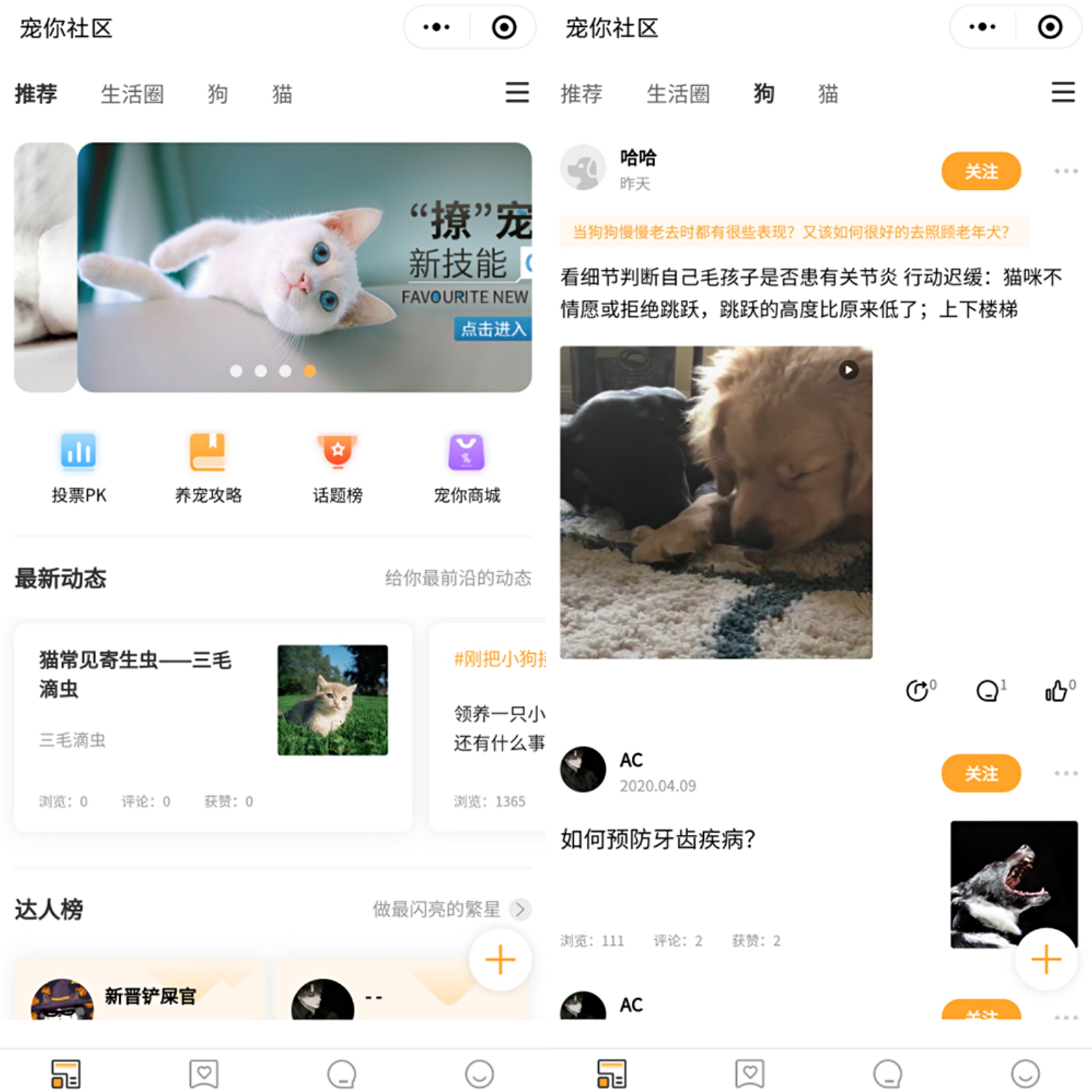The image size is (1092, 1092).
Task: Open the topic tag 当狗狗慢慢老去时
Action: click(x=794, y=232)
